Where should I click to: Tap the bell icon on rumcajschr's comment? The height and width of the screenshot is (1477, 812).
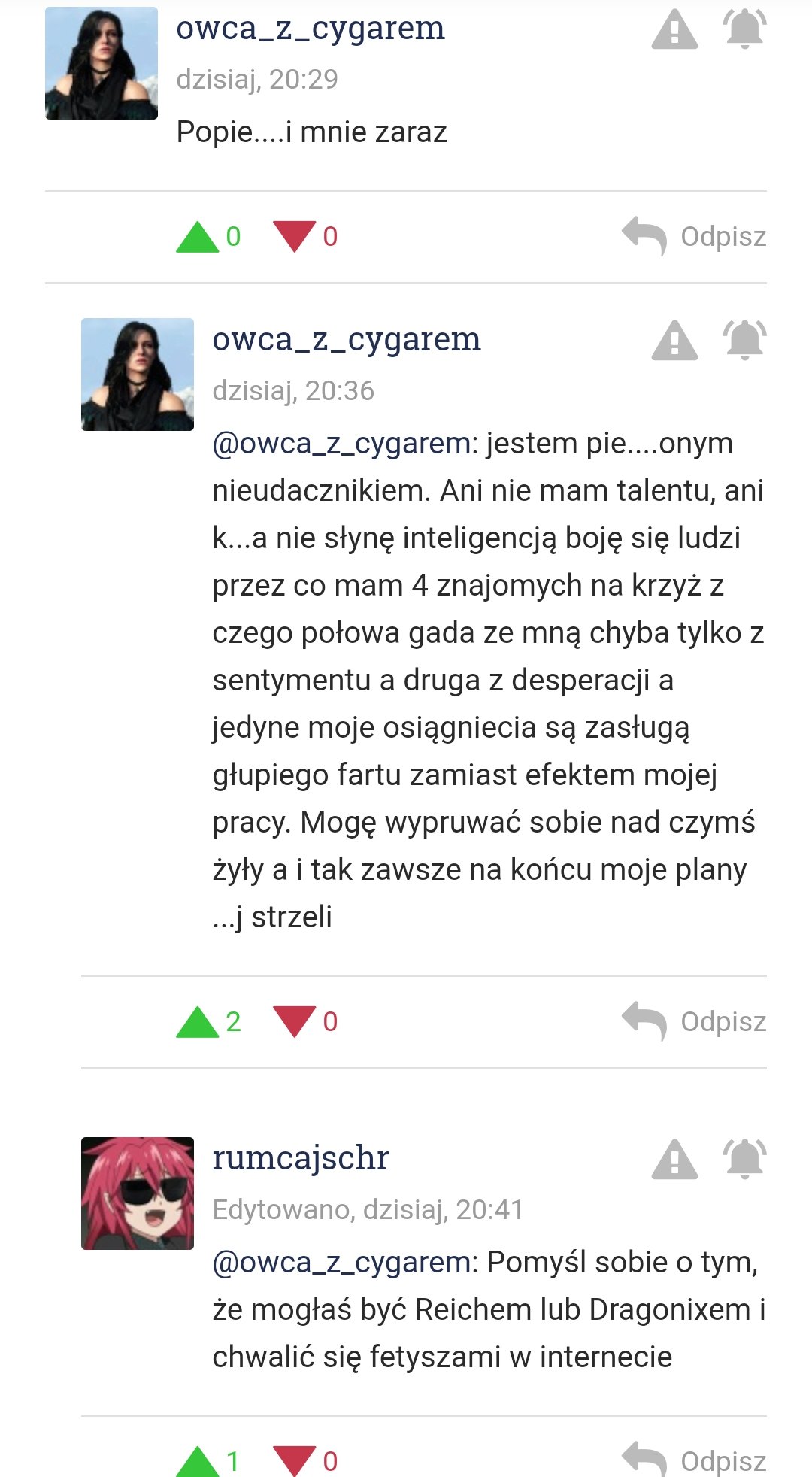(744, 1160)
